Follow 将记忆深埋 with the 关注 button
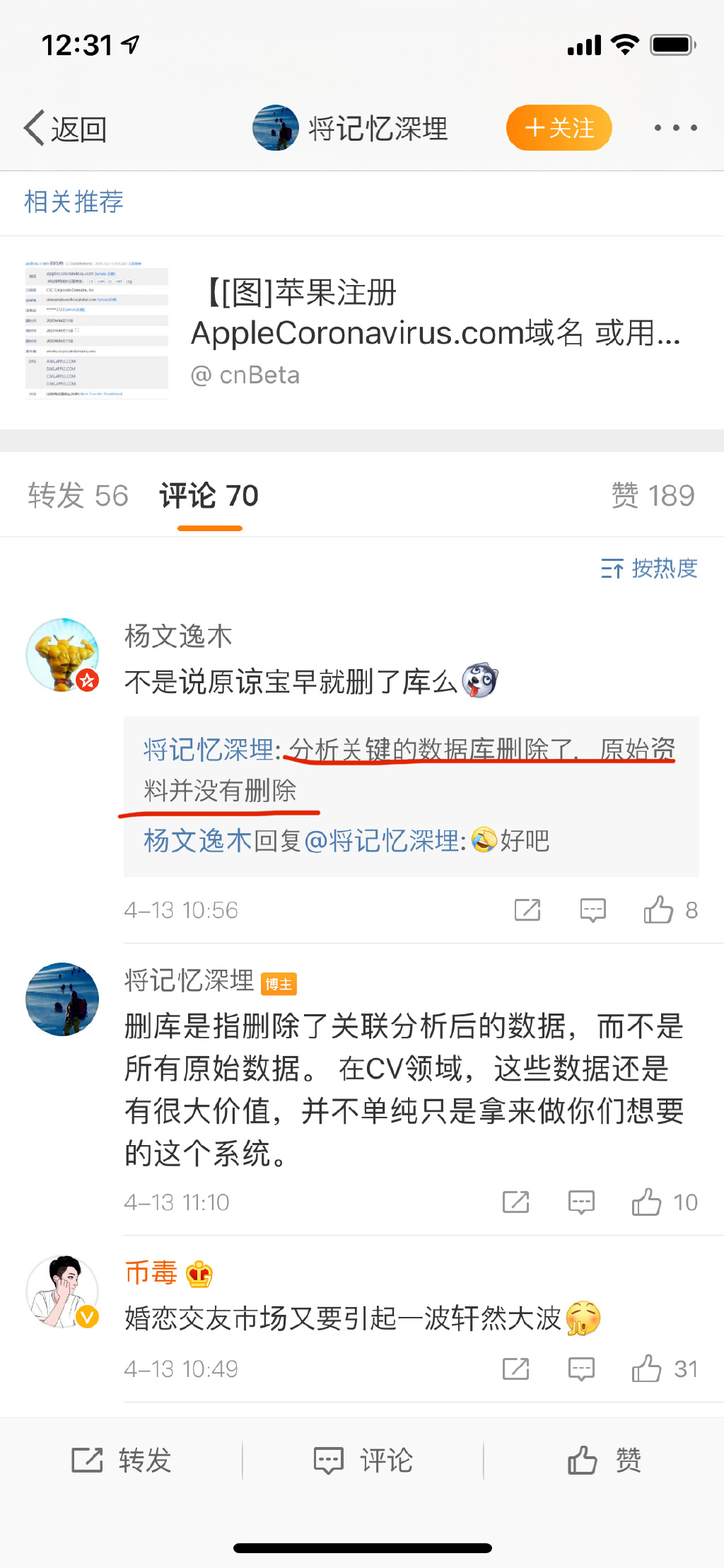 (559, 128)
